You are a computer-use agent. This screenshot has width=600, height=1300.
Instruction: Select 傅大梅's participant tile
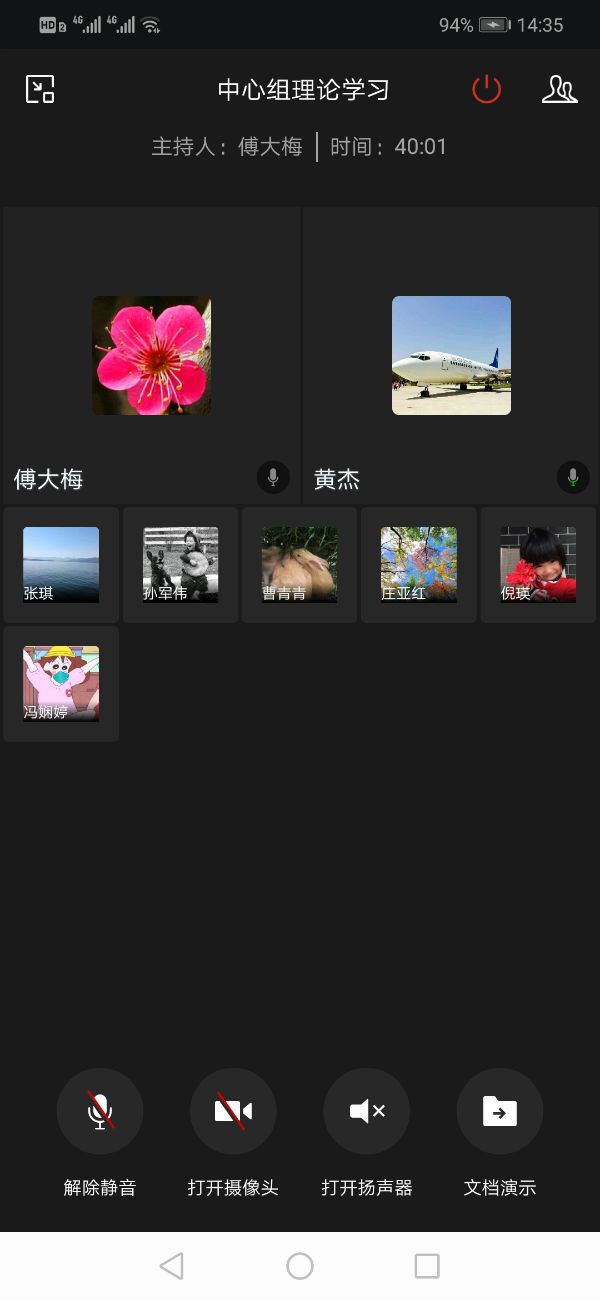pos(152,356)
